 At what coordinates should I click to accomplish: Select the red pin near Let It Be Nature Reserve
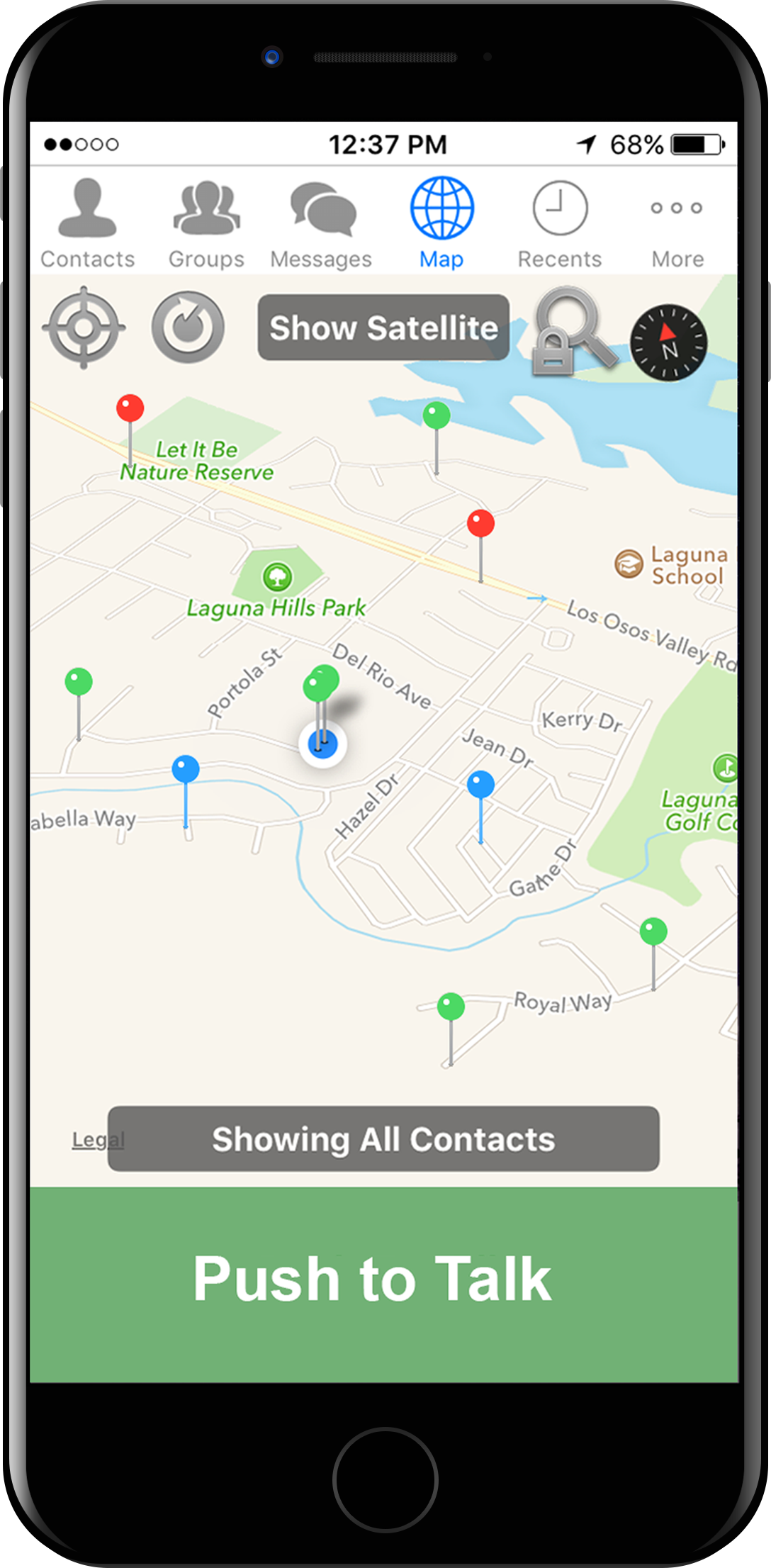tap(130, 409)
